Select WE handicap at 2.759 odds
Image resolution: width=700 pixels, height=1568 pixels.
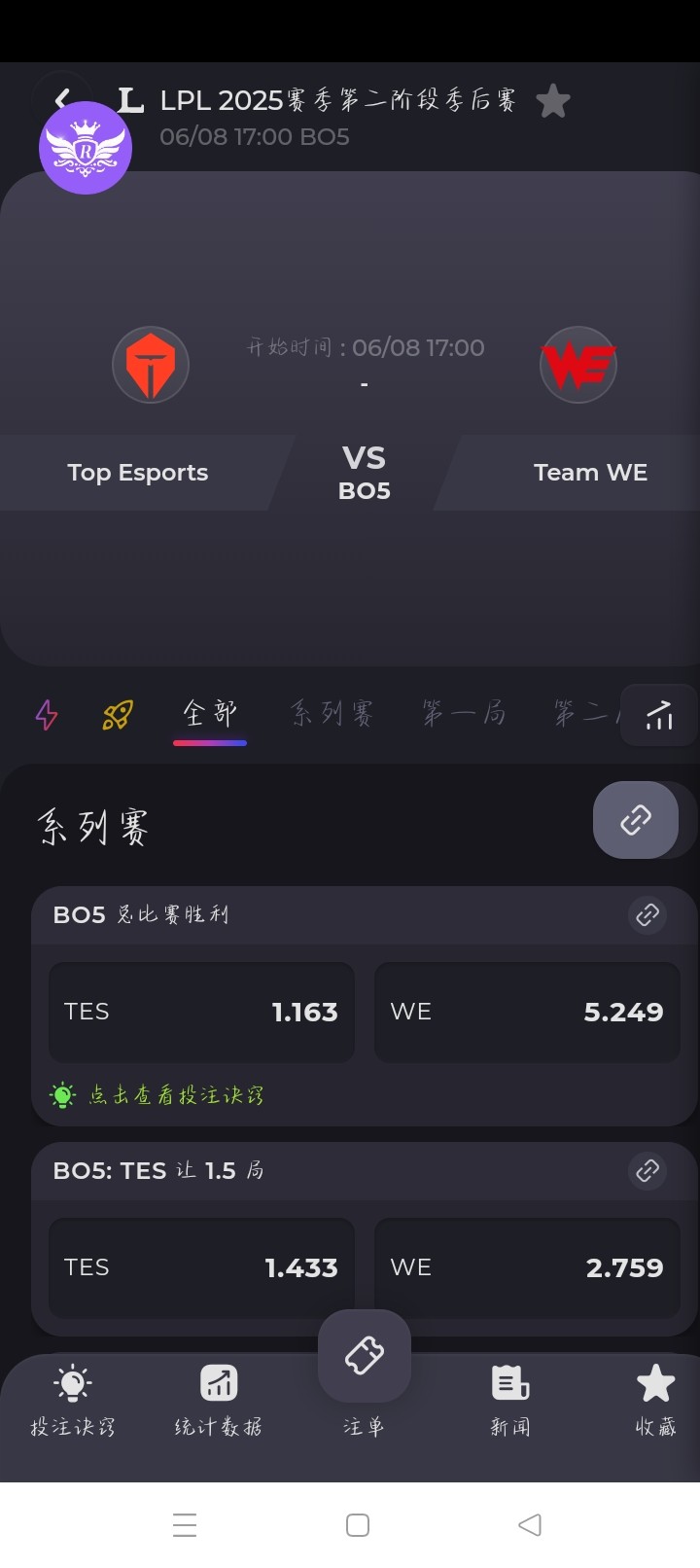[527, 1267]
